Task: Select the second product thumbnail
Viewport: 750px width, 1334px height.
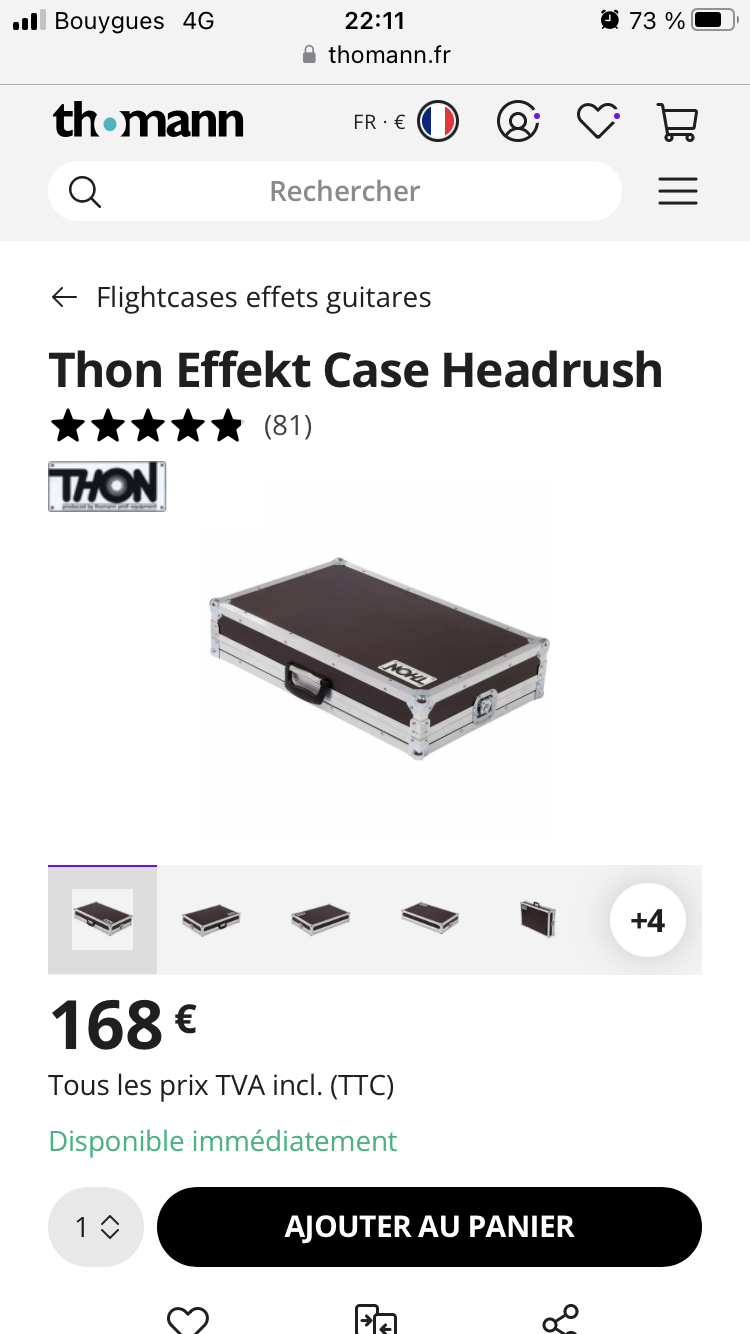Action: point(211,919)
